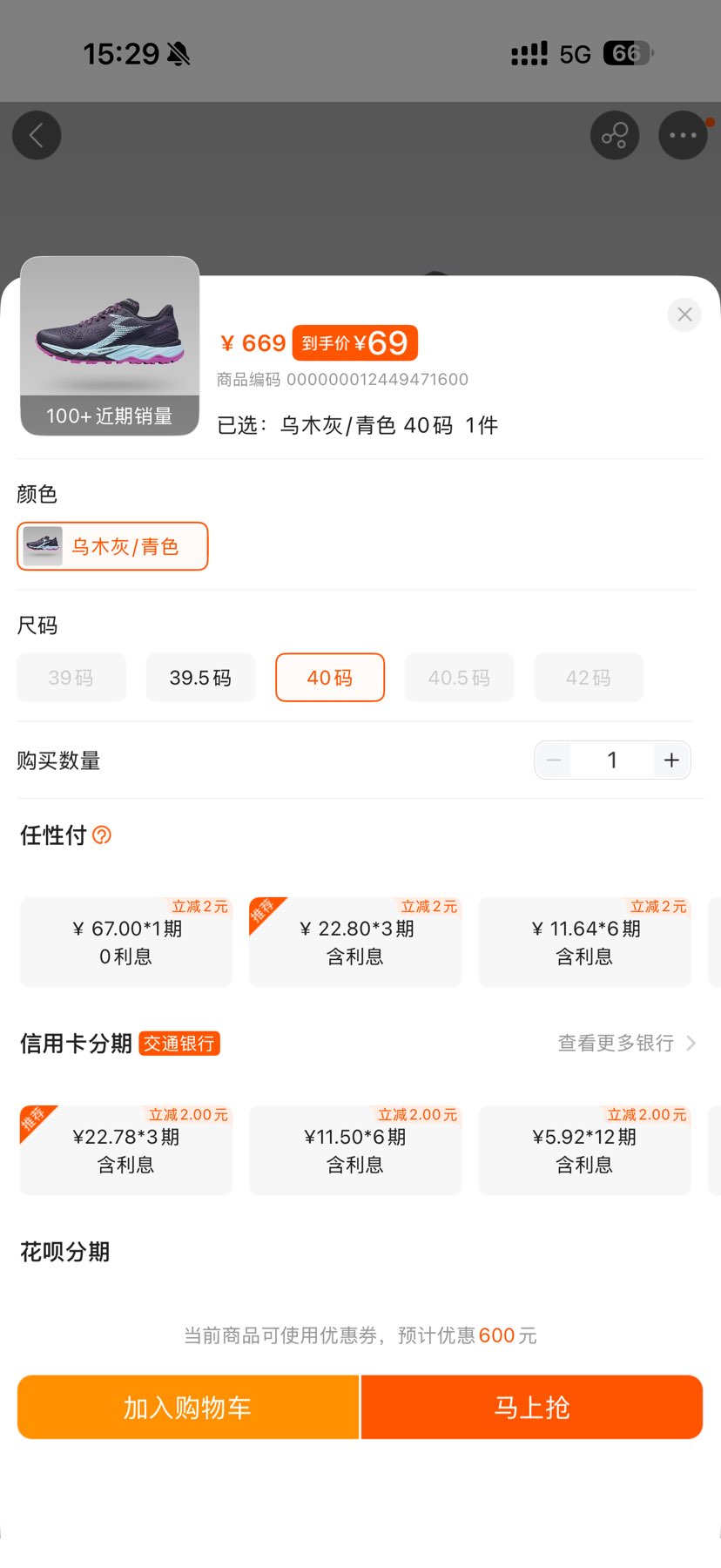Select the 乌木灰/青色 color option
721x1568 pixels.
111,546
